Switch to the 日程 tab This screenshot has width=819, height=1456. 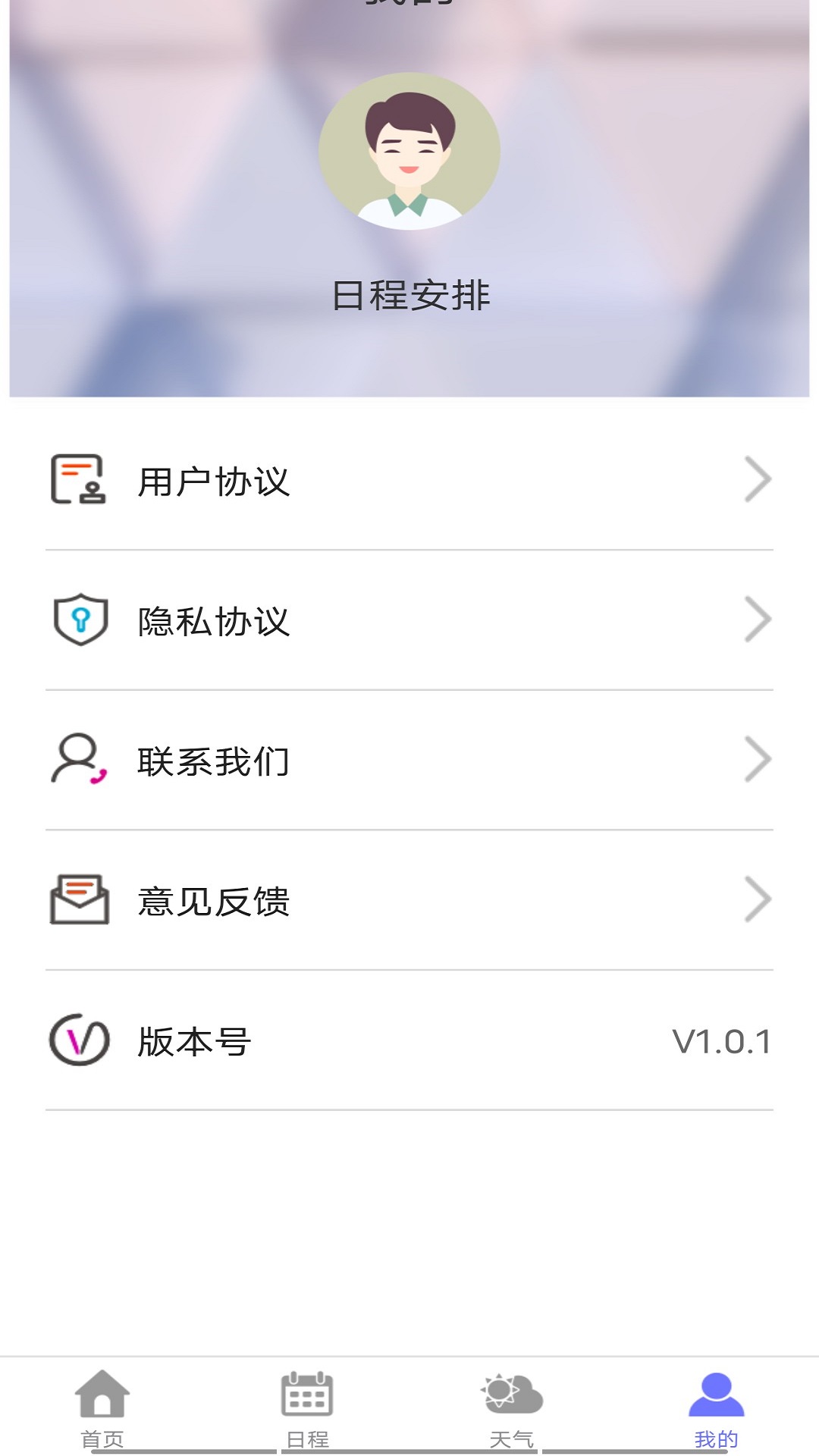coord(307,1407)
